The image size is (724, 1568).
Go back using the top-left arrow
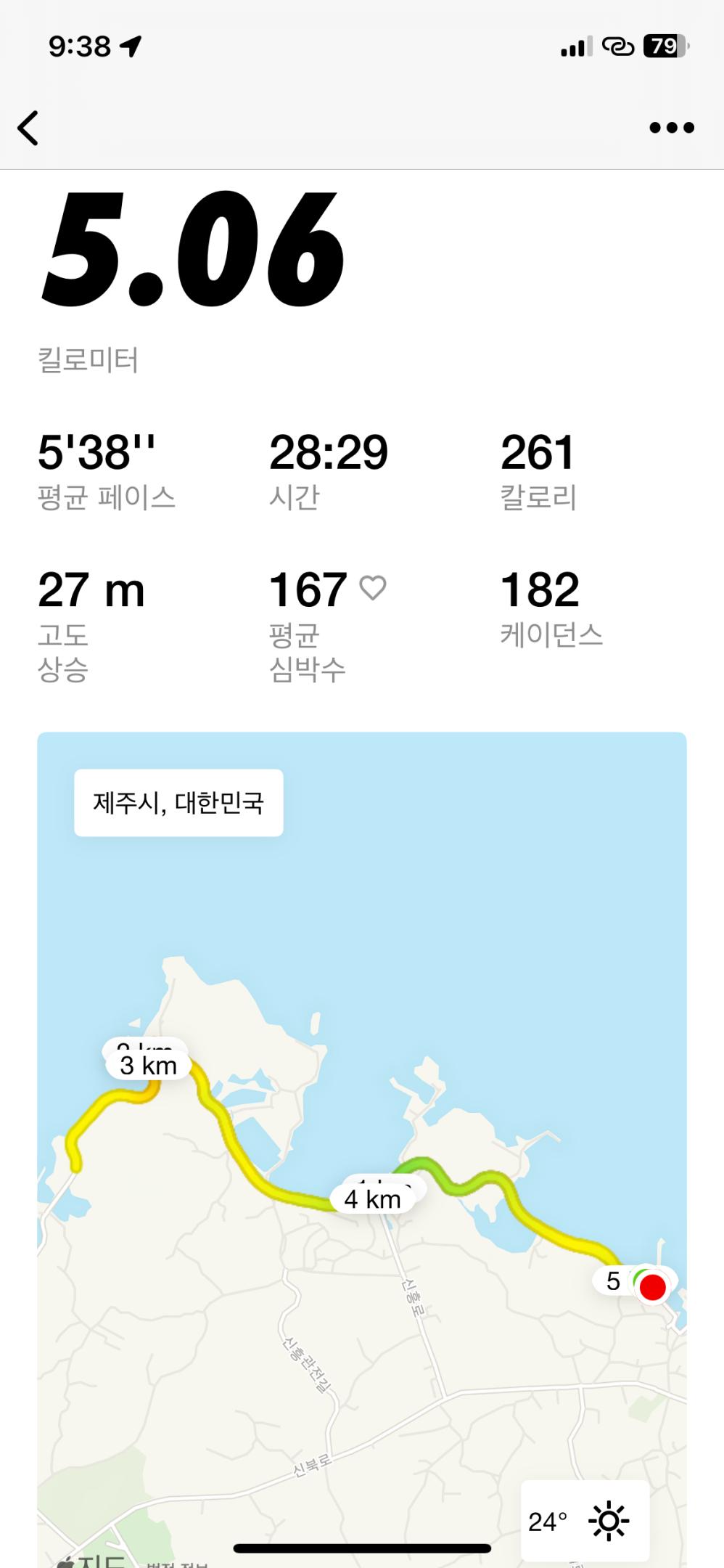click(28, 128)
